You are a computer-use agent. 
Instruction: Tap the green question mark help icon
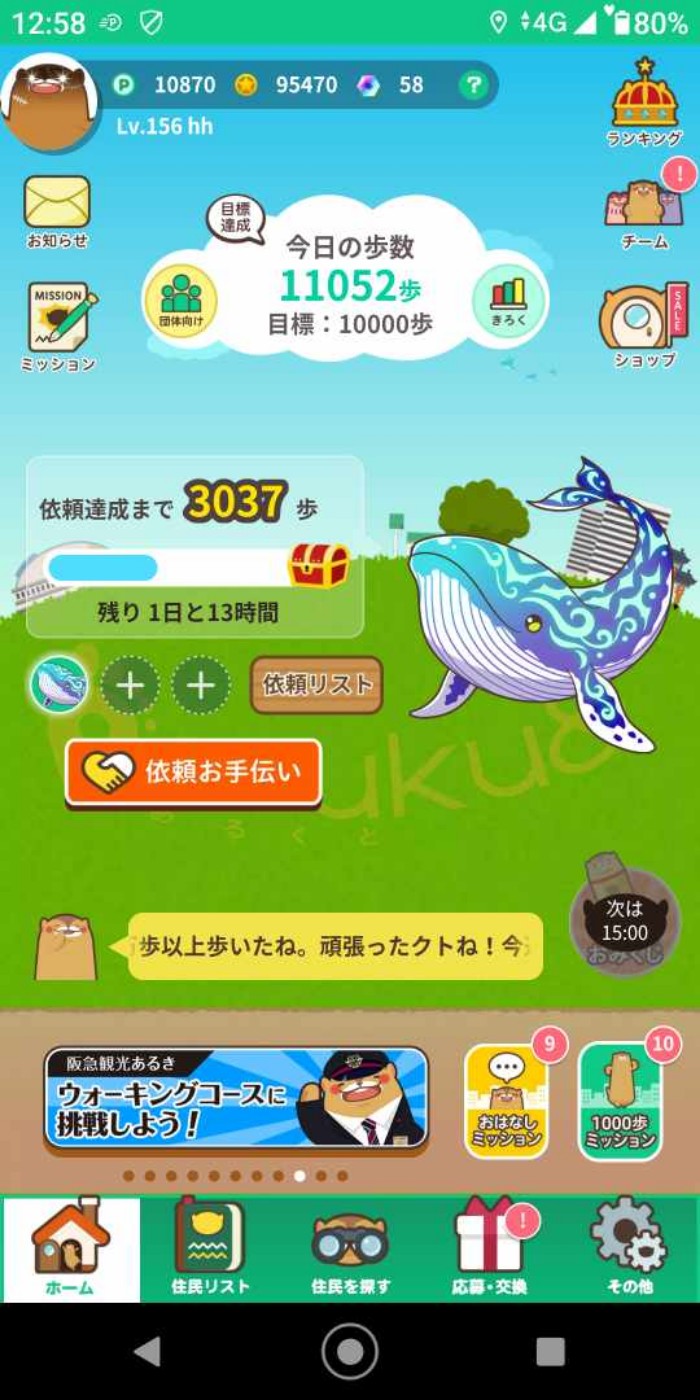click(473, 85)
